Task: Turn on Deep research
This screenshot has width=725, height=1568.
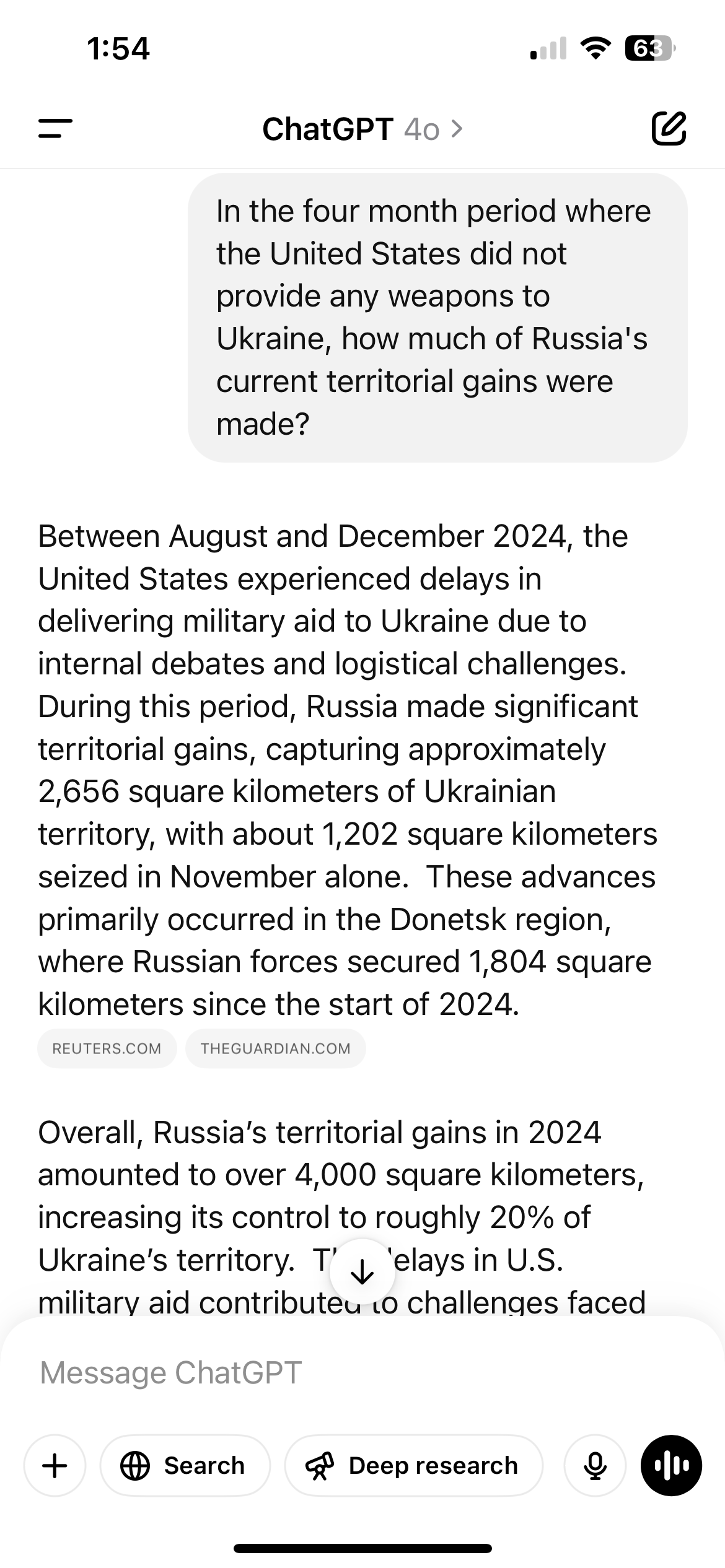Action: coord(413,1466)
